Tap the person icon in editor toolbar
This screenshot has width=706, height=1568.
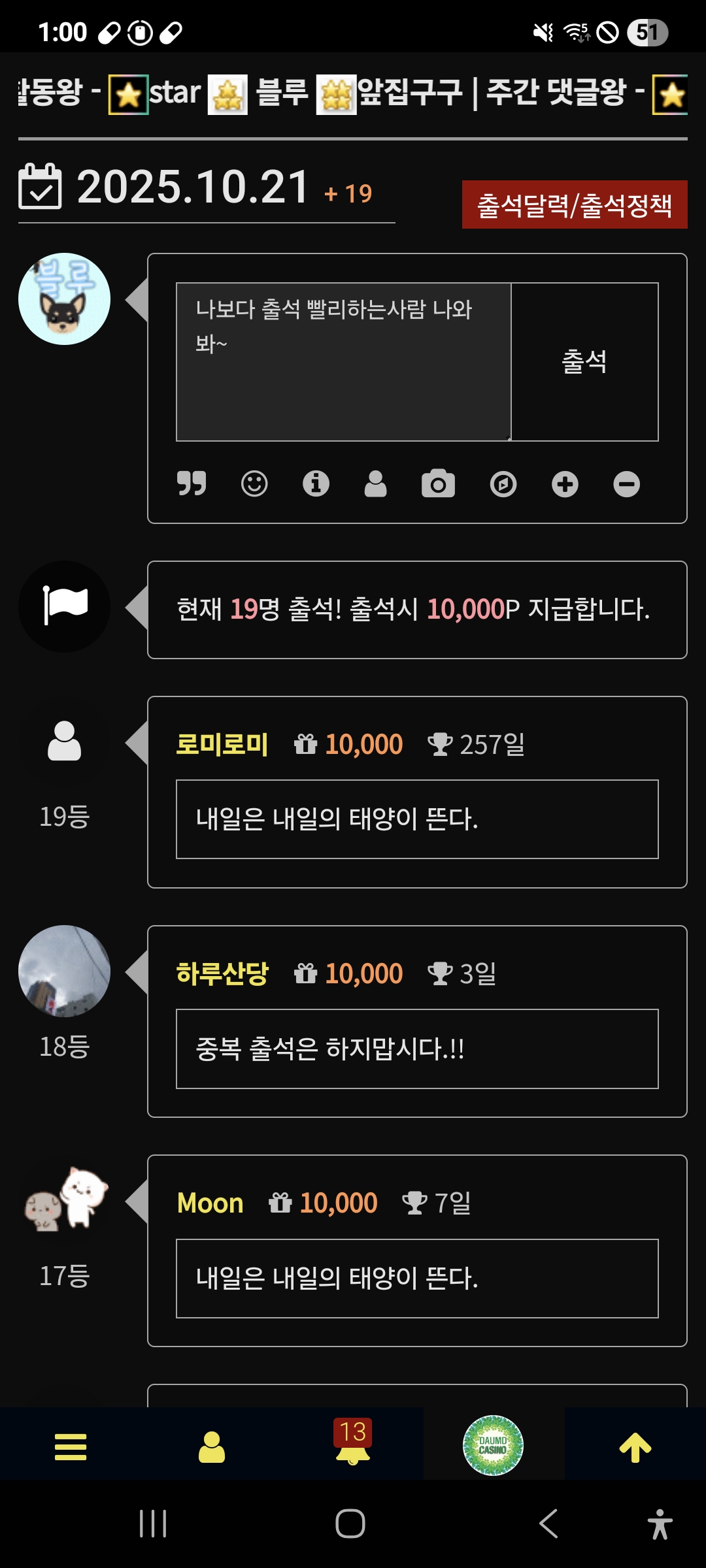pos(375,484)
